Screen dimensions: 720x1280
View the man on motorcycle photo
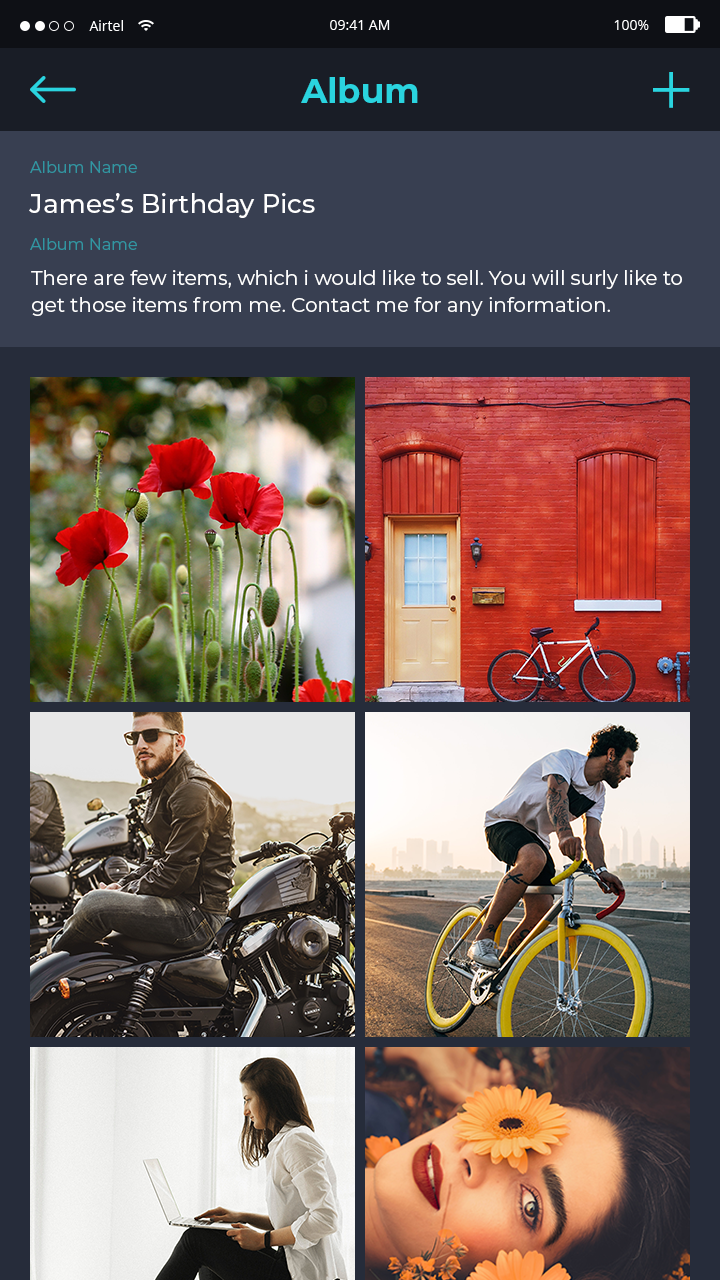point(192,874)
